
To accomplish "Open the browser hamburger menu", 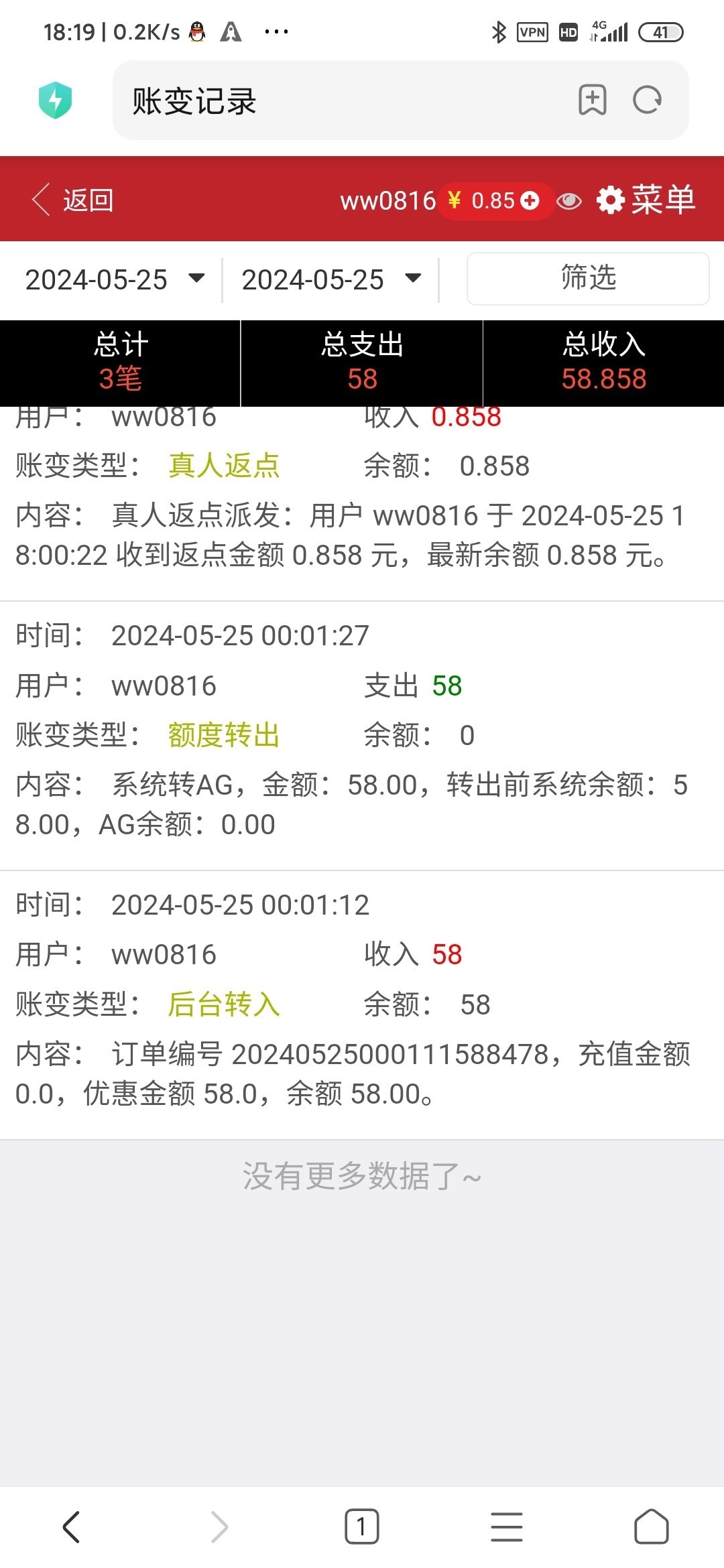I will click(507, 1527).
